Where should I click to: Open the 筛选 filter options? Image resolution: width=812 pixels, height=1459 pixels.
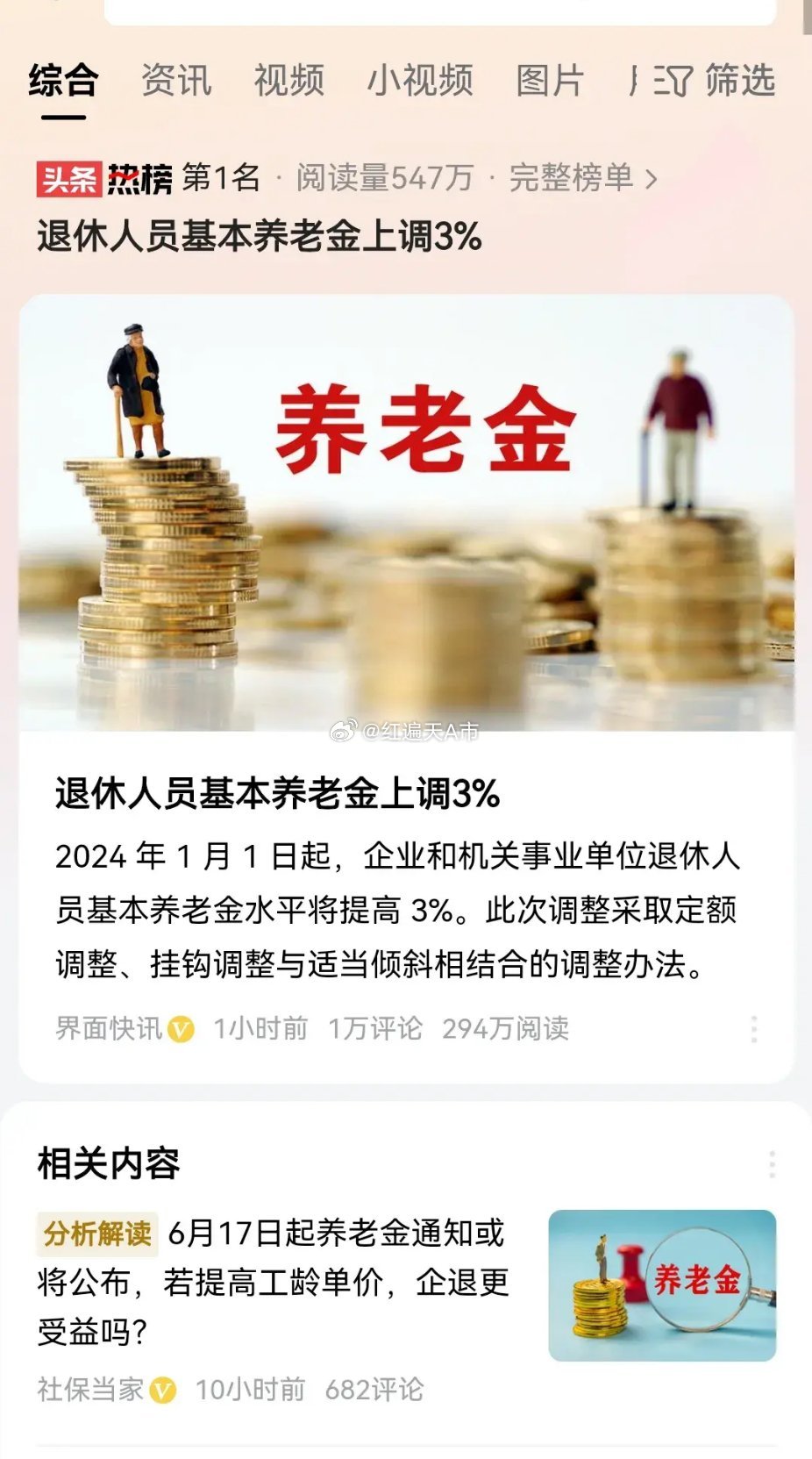716,82
